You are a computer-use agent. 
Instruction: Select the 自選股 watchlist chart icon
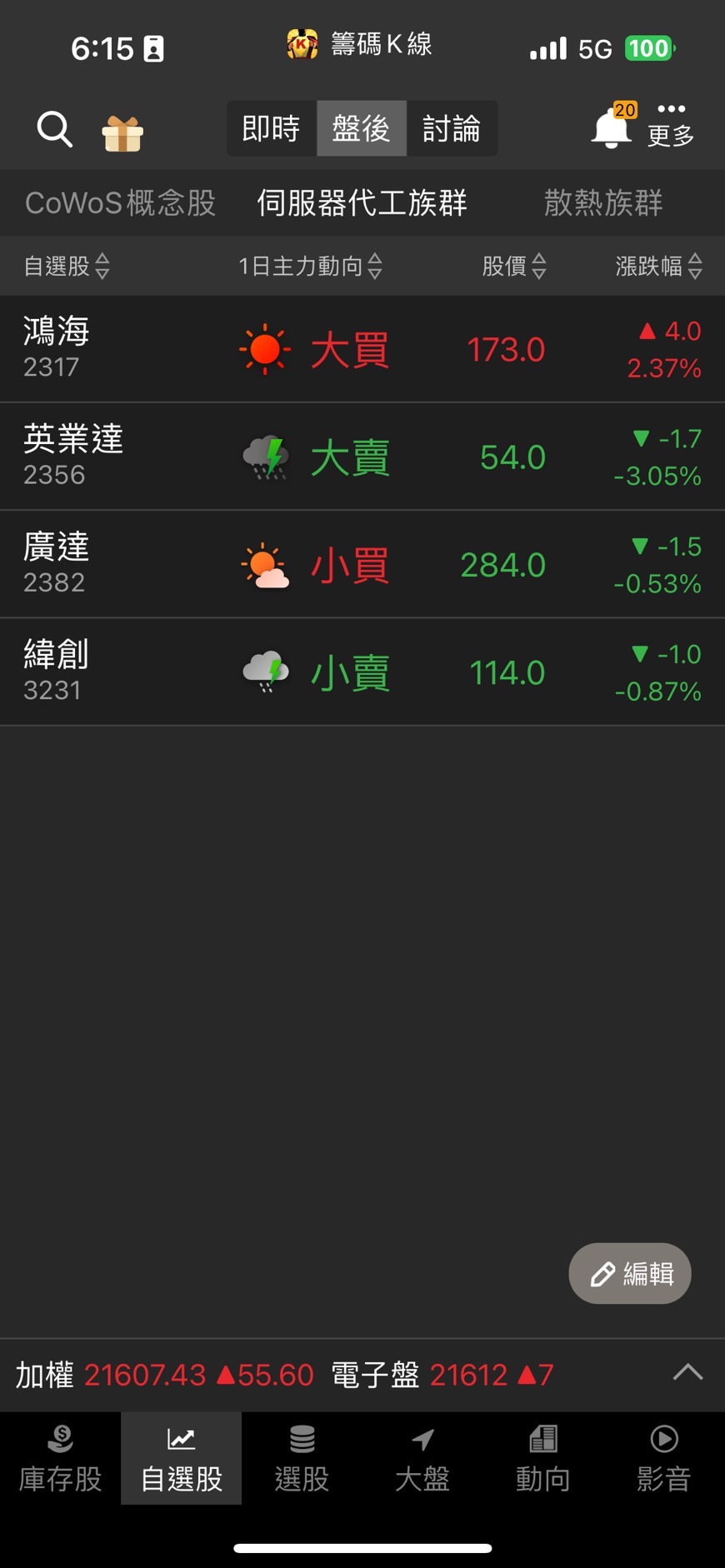coord(181,1456)
